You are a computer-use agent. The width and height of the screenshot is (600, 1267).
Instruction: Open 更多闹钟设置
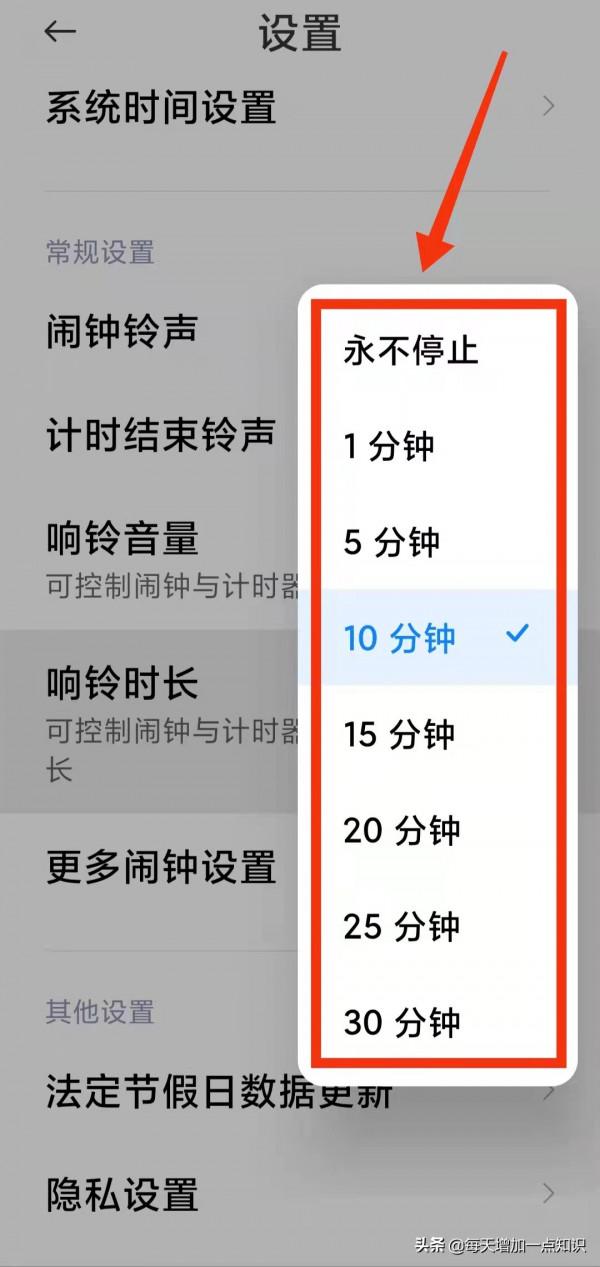coord(160,866)
